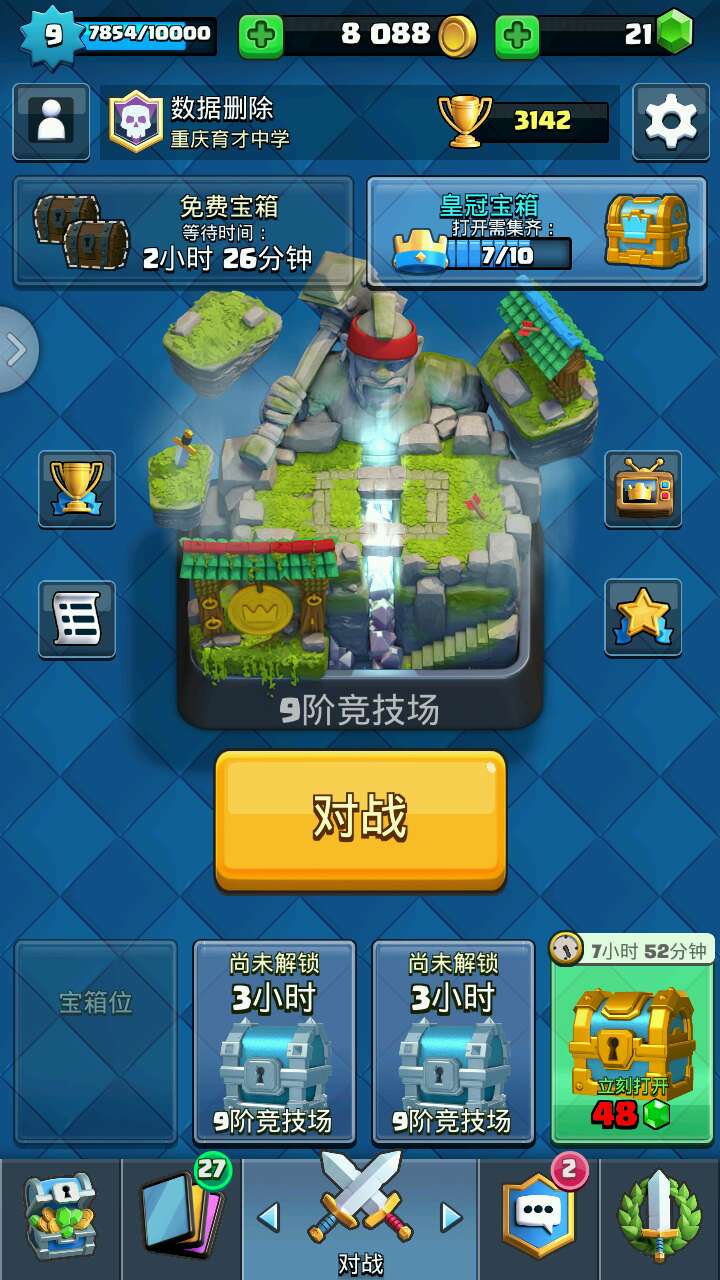The width and height of the screenshot is (720, 1280).
Task: Open the trophy leaderboard icon
Action: 77,488
